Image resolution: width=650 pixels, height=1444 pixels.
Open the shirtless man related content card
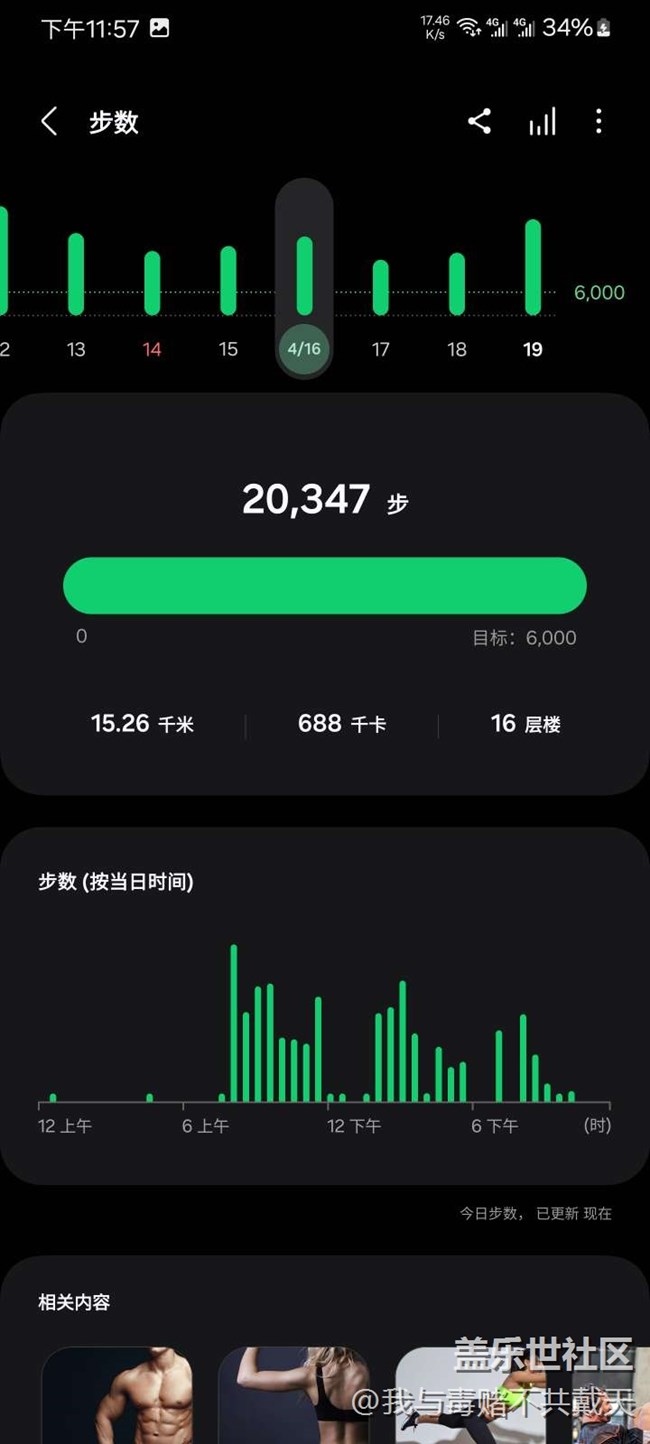[x=117, y=1395]
